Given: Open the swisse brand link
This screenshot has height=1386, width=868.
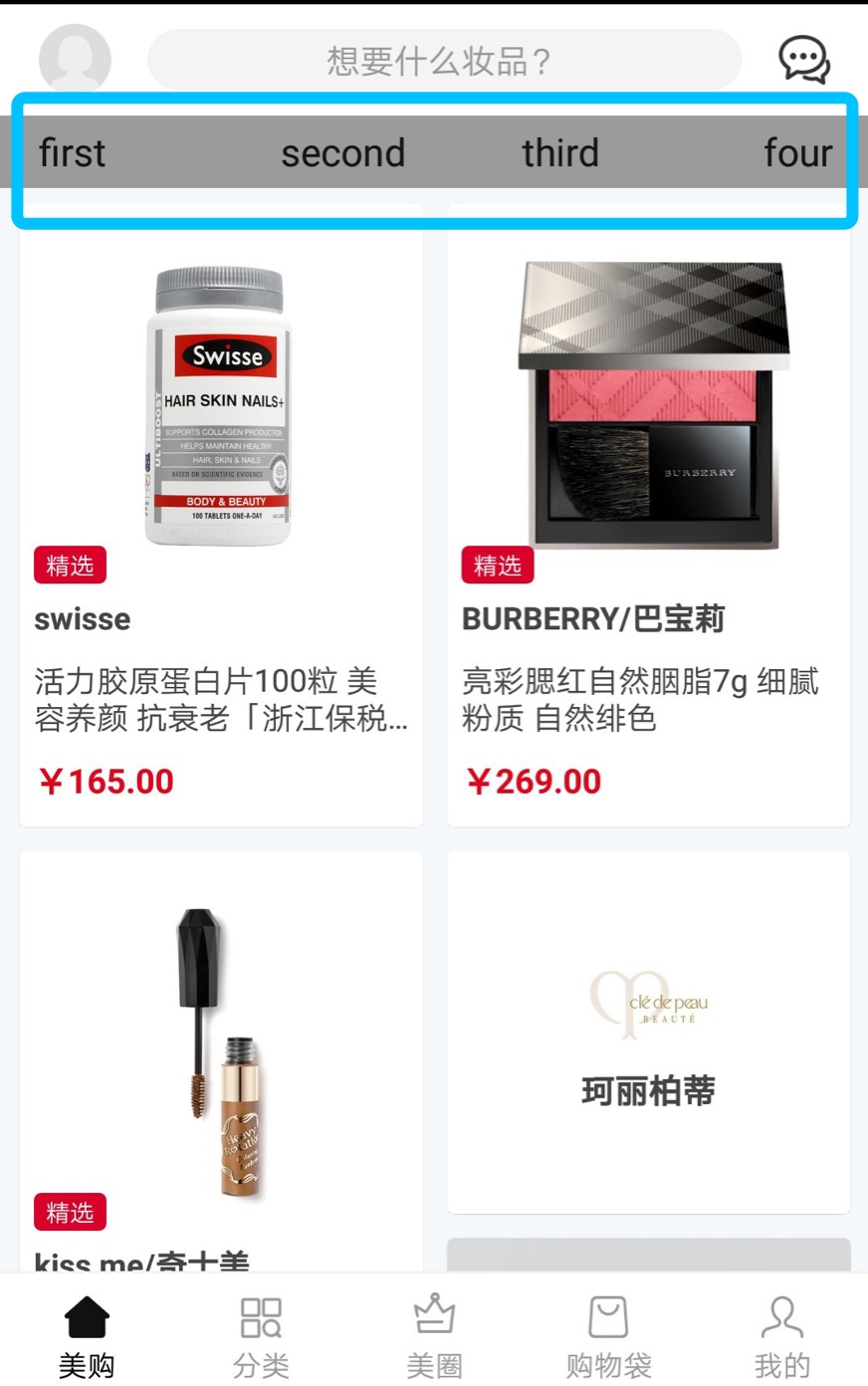Looking at the screenshot, I should [x=82, y=618].
